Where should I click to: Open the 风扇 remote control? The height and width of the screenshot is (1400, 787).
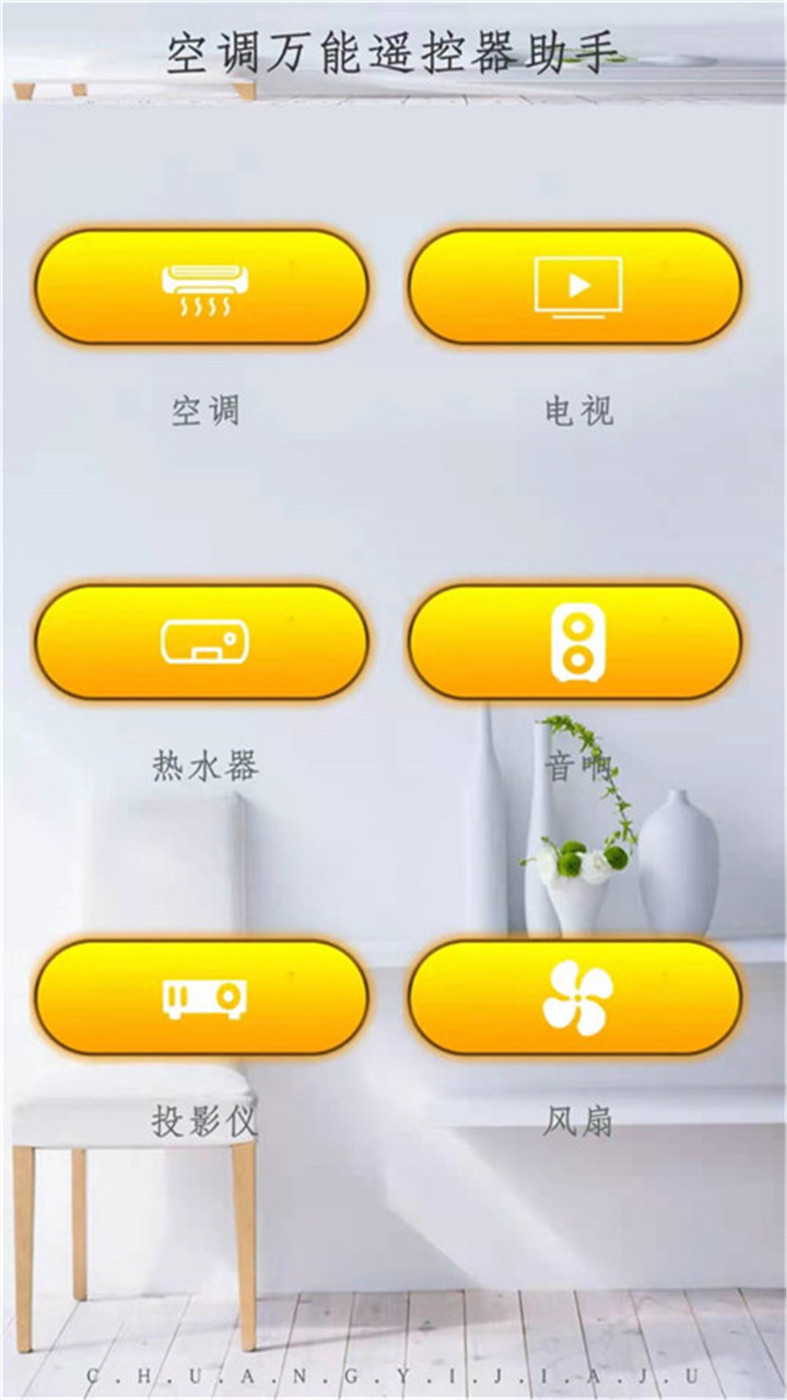tap(576, 1000)
